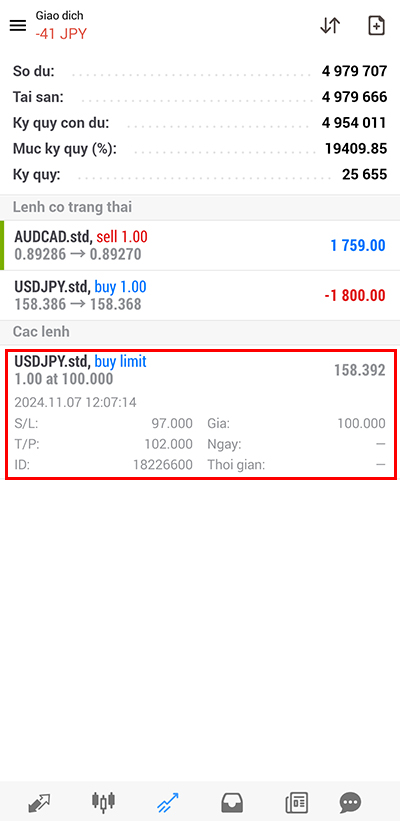Open the chat messages tab
The width and height of the screenshot is (400, 821).
[x=350, y=802]
